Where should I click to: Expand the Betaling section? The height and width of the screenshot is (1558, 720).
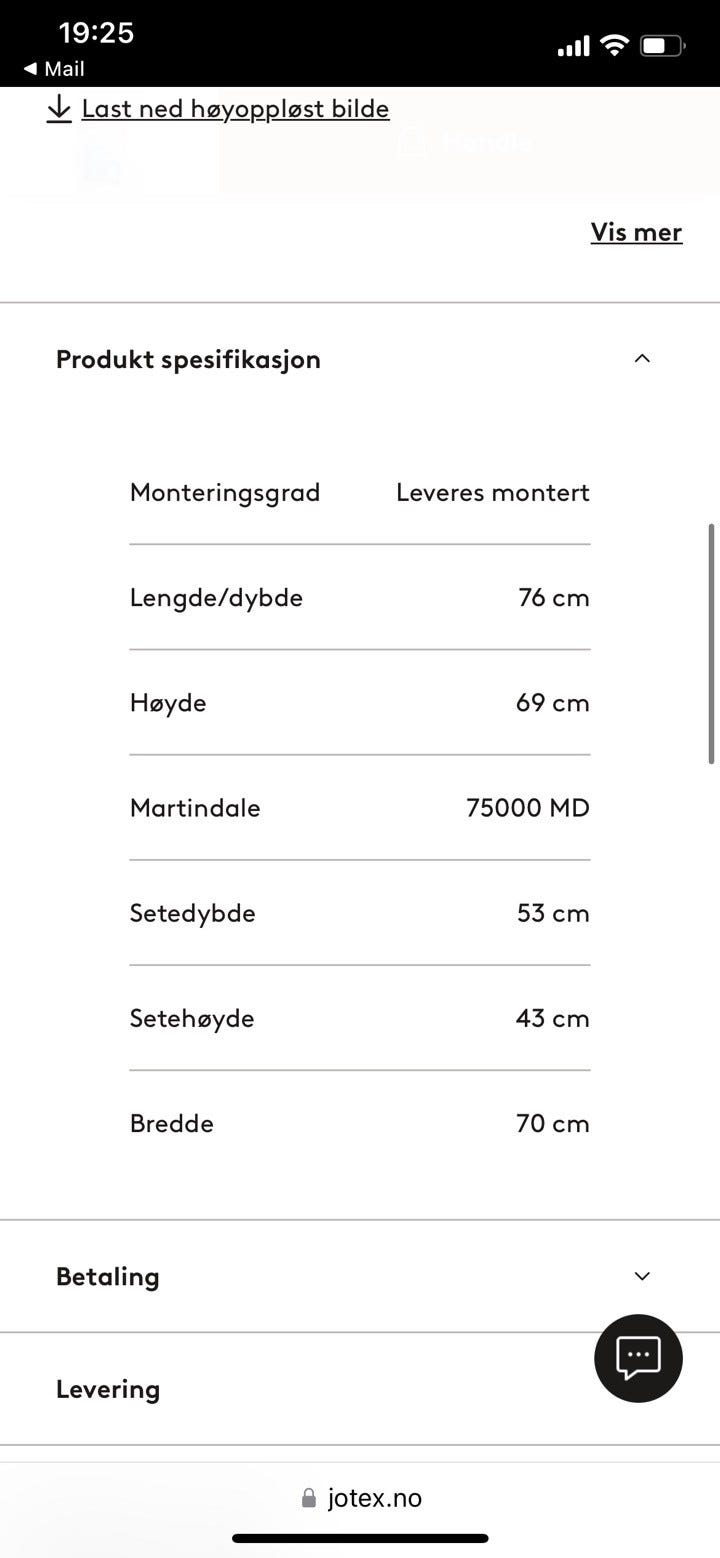pos(641,1276)
